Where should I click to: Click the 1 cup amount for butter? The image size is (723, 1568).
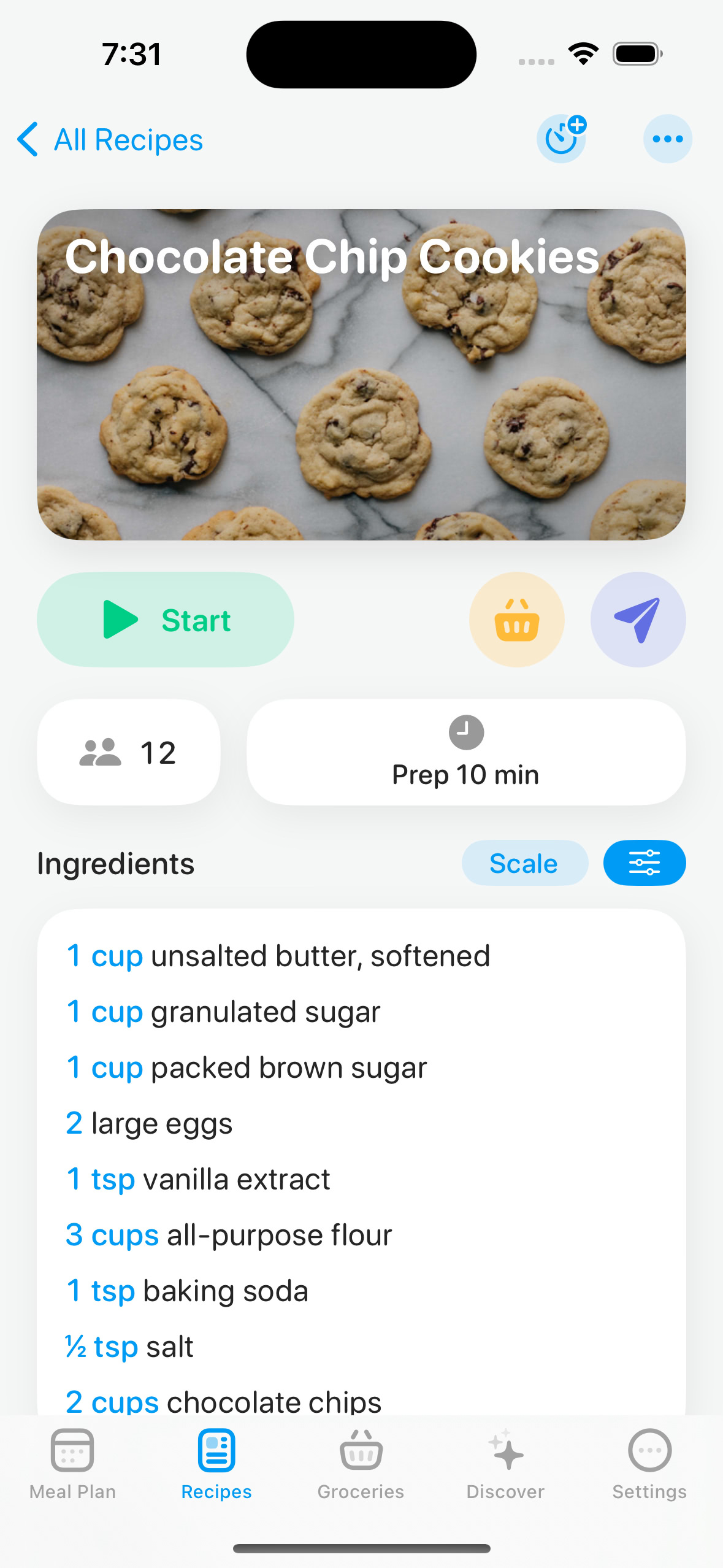pos(104,955)
